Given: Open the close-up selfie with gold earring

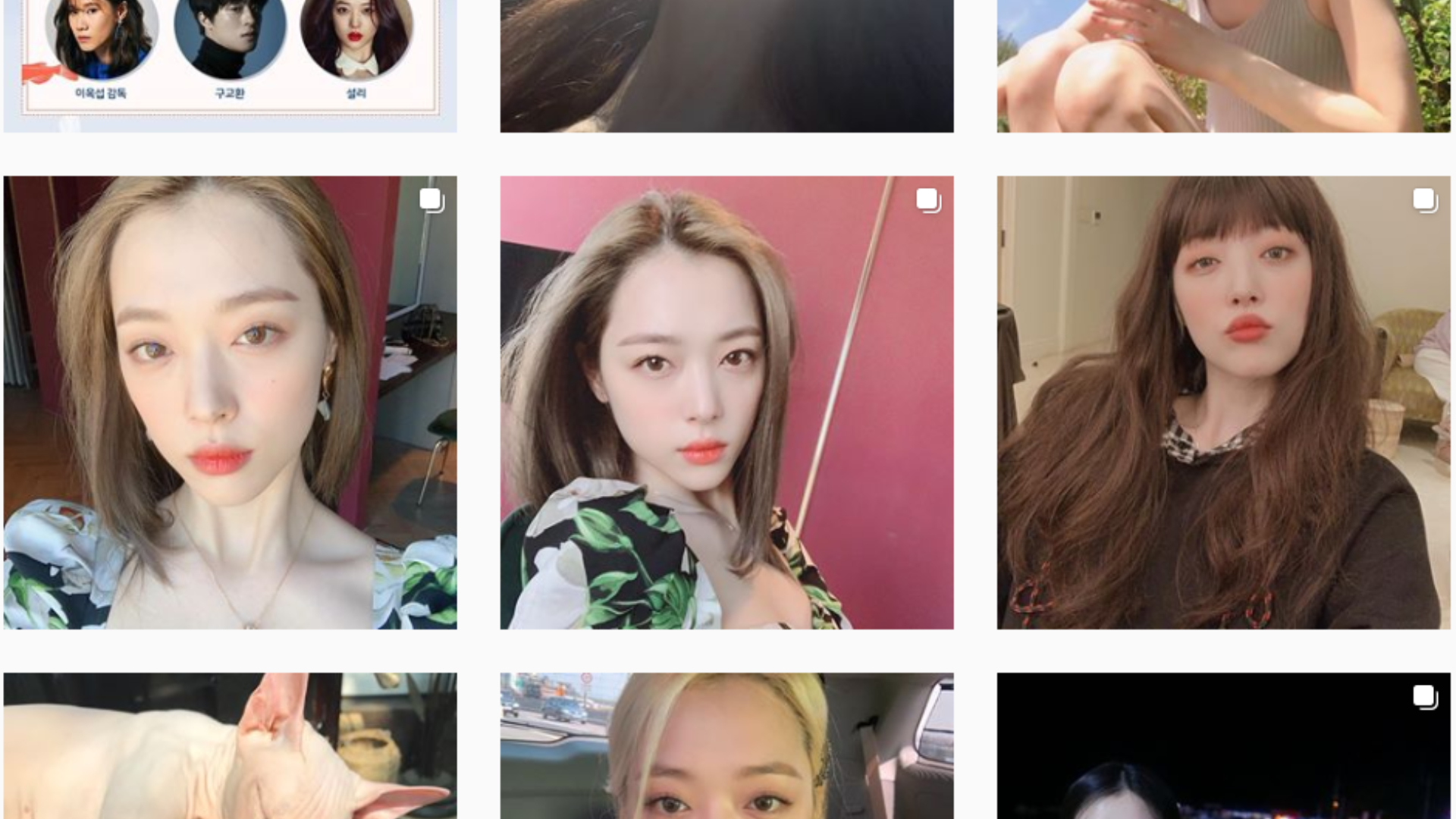Looking at the screenshot, I should [230, 403].
